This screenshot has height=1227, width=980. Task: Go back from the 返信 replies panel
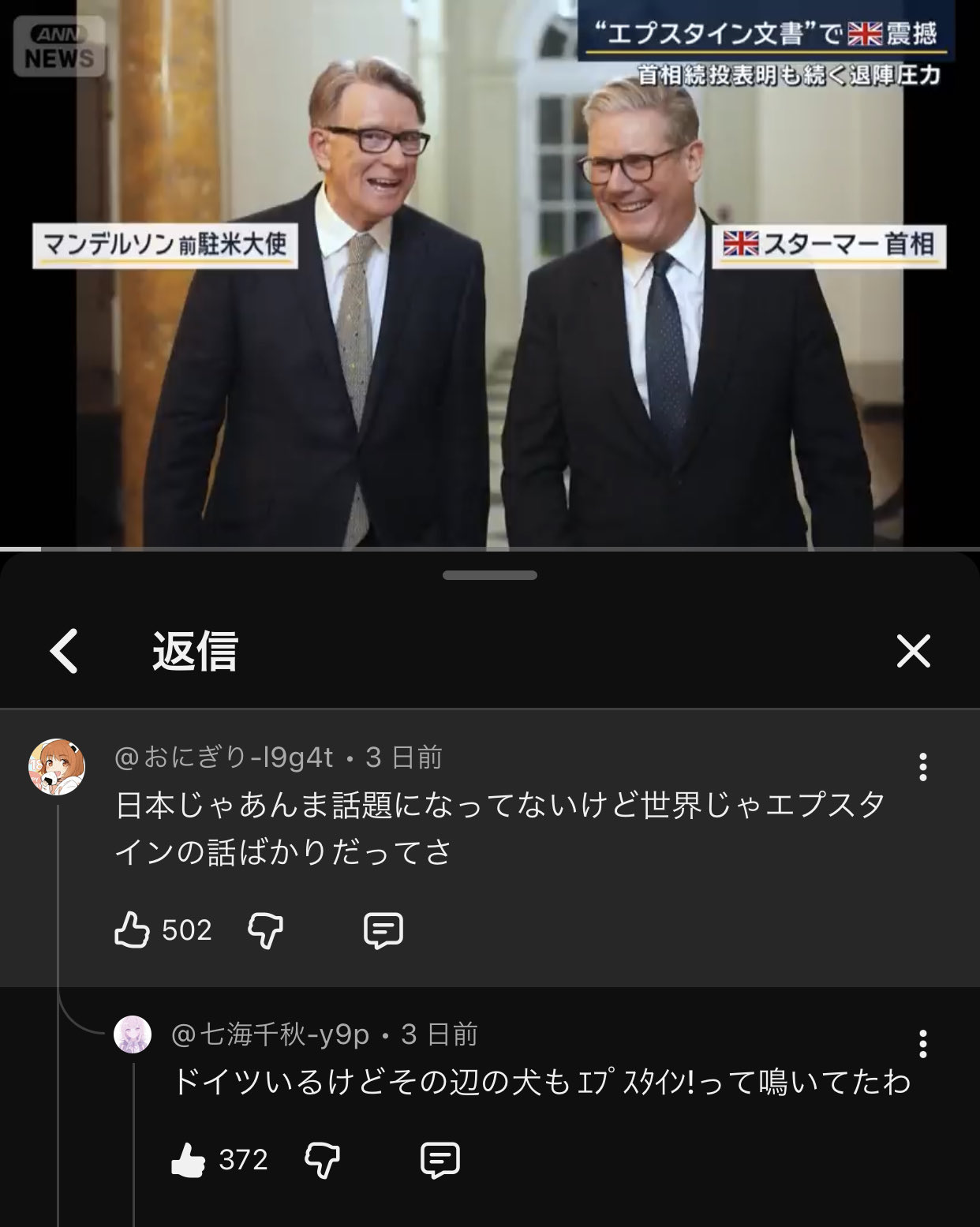[x=64, y=651]
